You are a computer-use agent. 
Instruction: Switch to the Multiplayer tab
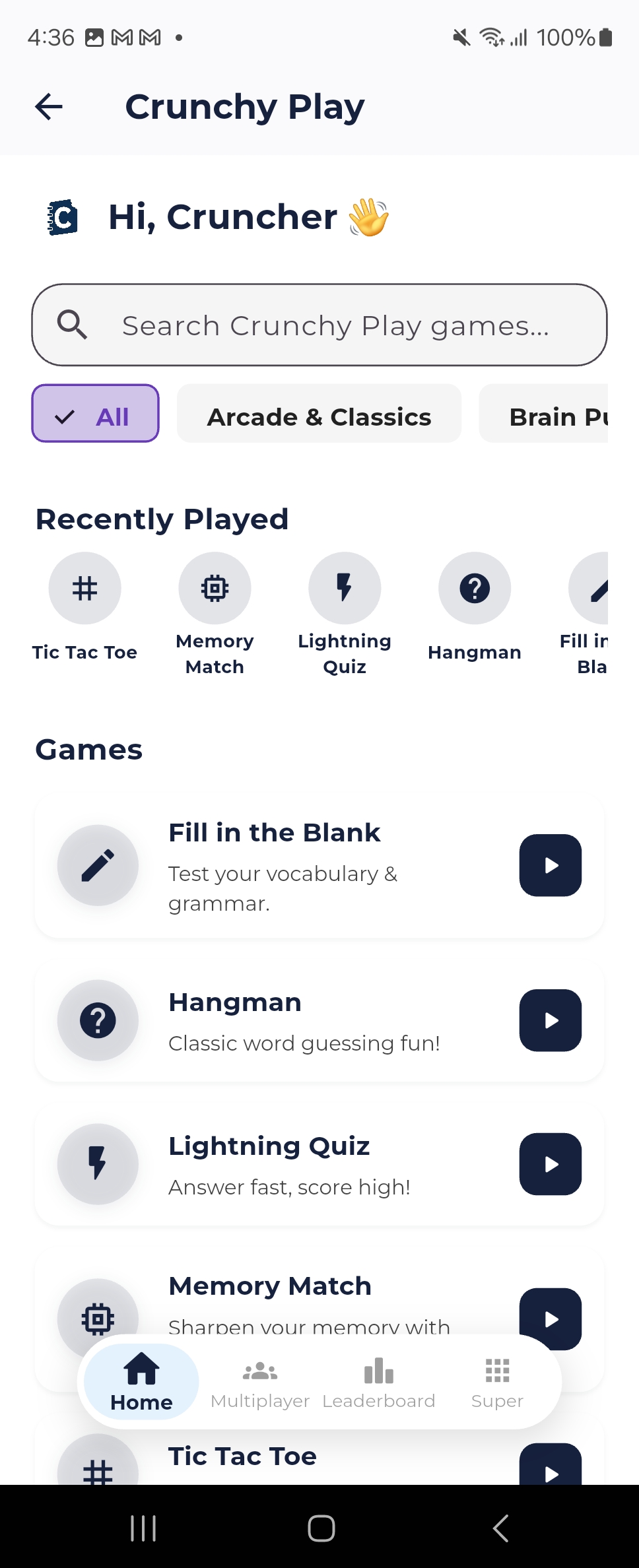(260, 1383)
